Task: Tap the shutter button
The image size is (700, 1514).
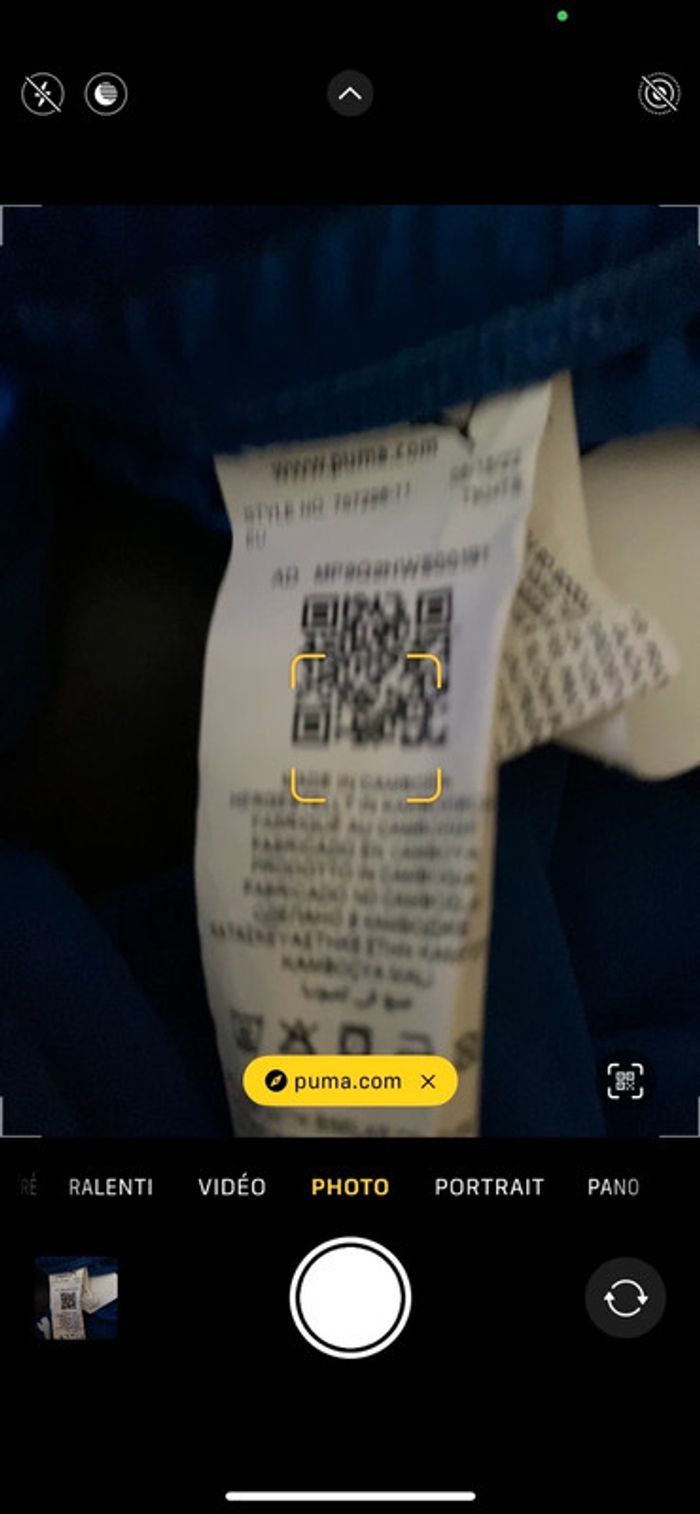Action: pos(350,1297)
